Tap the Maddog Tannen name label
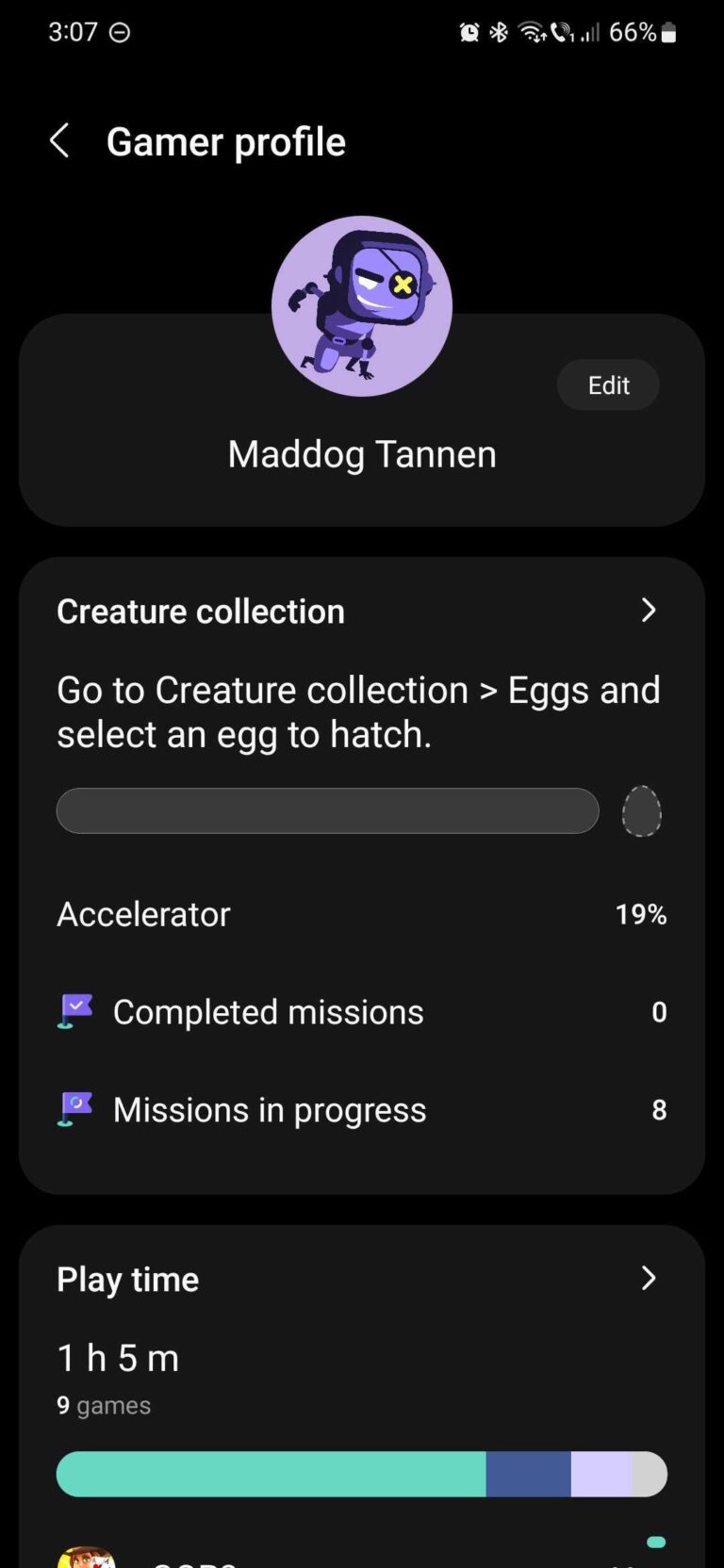724x1568 pixels. (x=362, y=453)
